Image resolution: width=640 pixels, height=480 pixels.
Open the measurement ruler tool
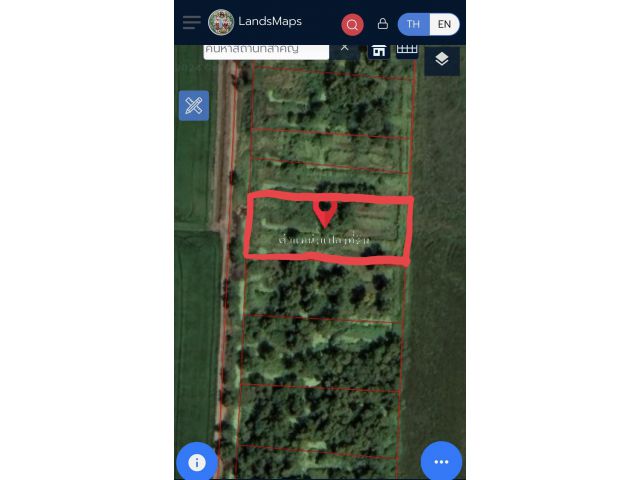(x=194, y=106)
